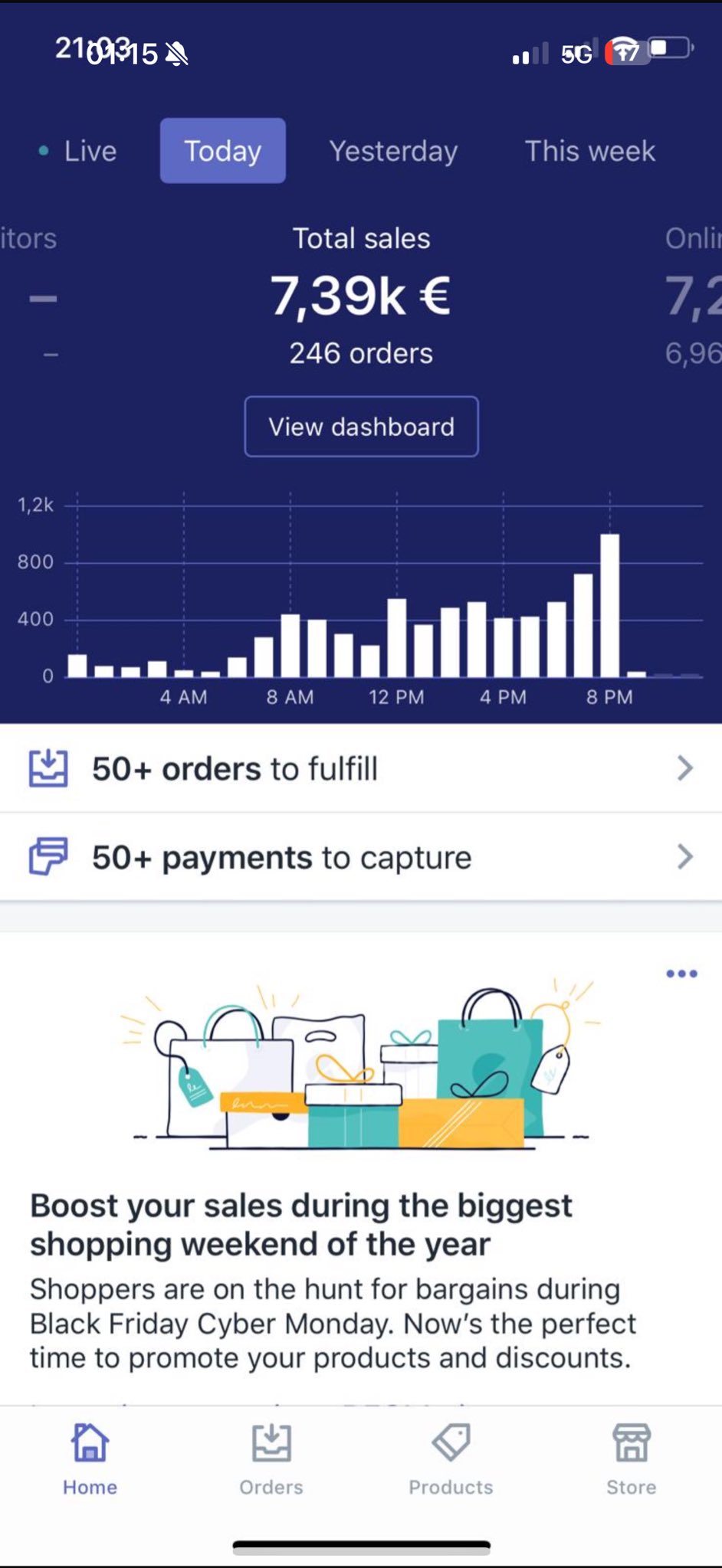Screen dimensions: 722x1568
Task: Open 50+ orders to fulfill
Action: (x=360, y=768)
